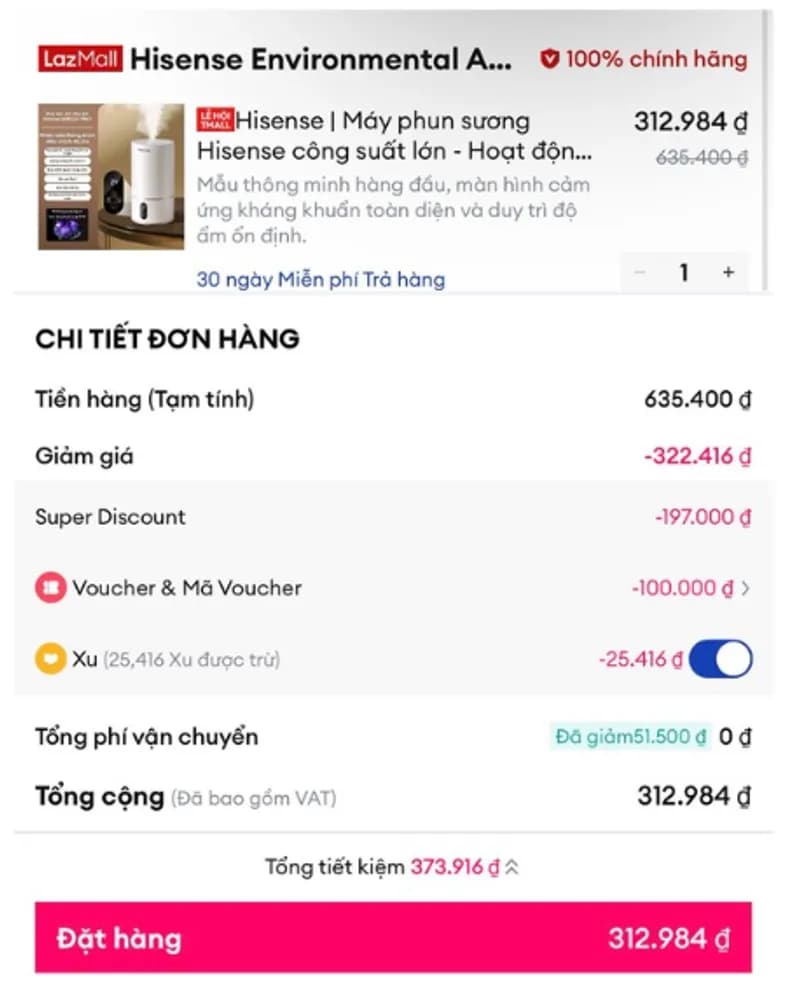View the humidifier product thumbnail
The height and width of the screenshot is (1004, 800).
click(110, 176)
